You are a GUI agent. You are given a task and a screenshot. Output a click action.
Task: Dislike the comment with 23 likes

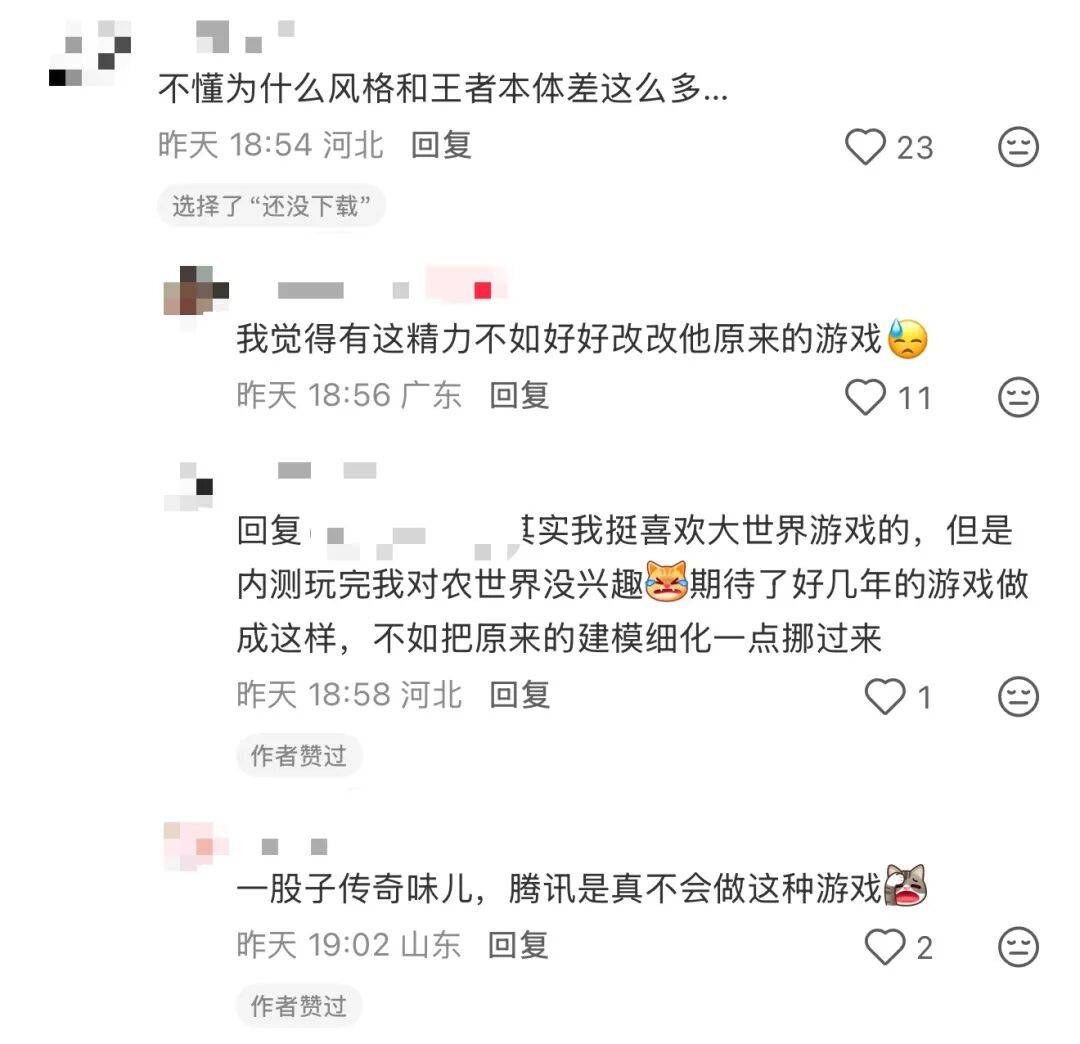(1018, 148)
